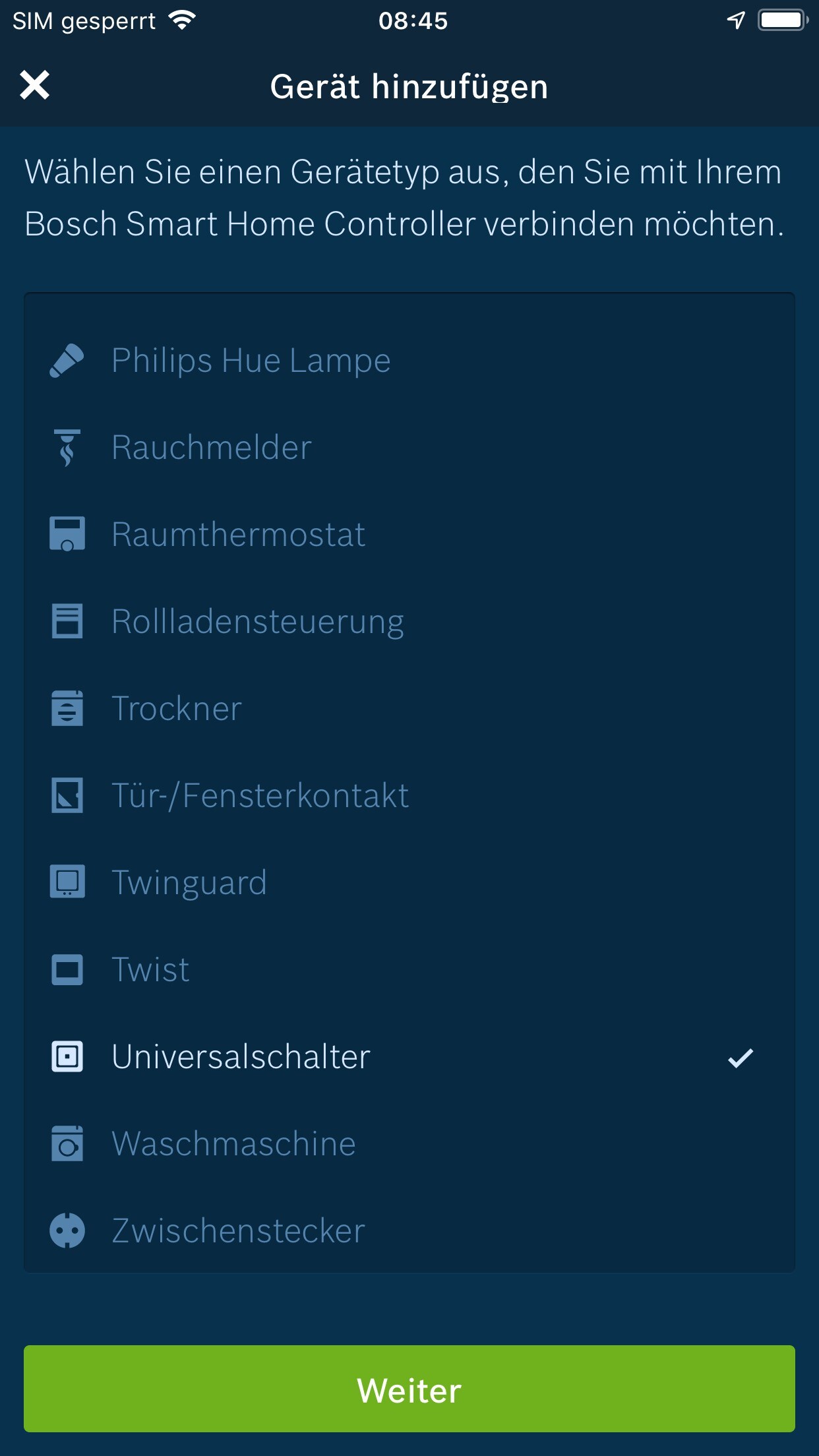Select Philips Hue Lampe device type

[x=409, y=360]
